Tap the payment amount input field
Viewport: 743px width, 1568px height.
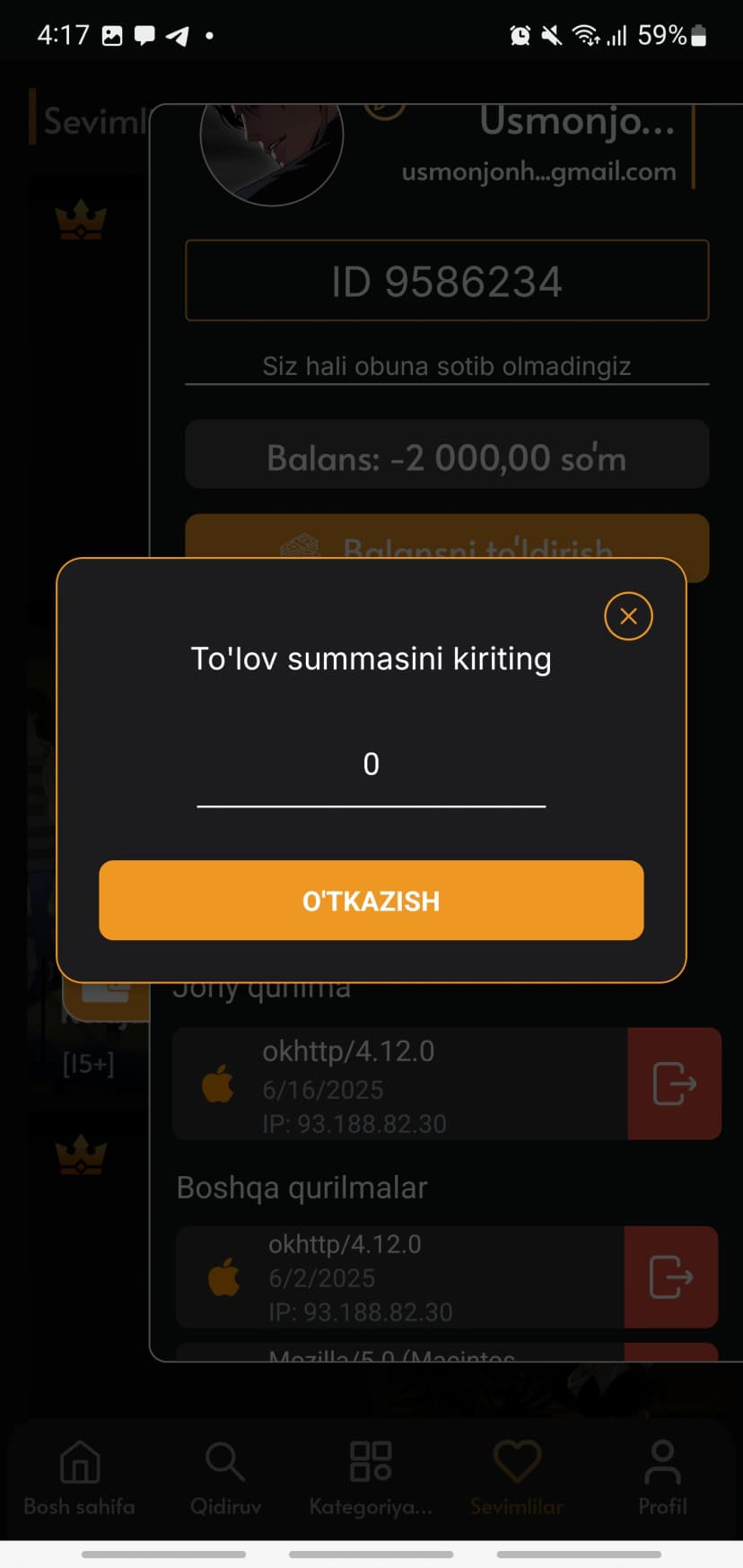[x=371, y=766]
